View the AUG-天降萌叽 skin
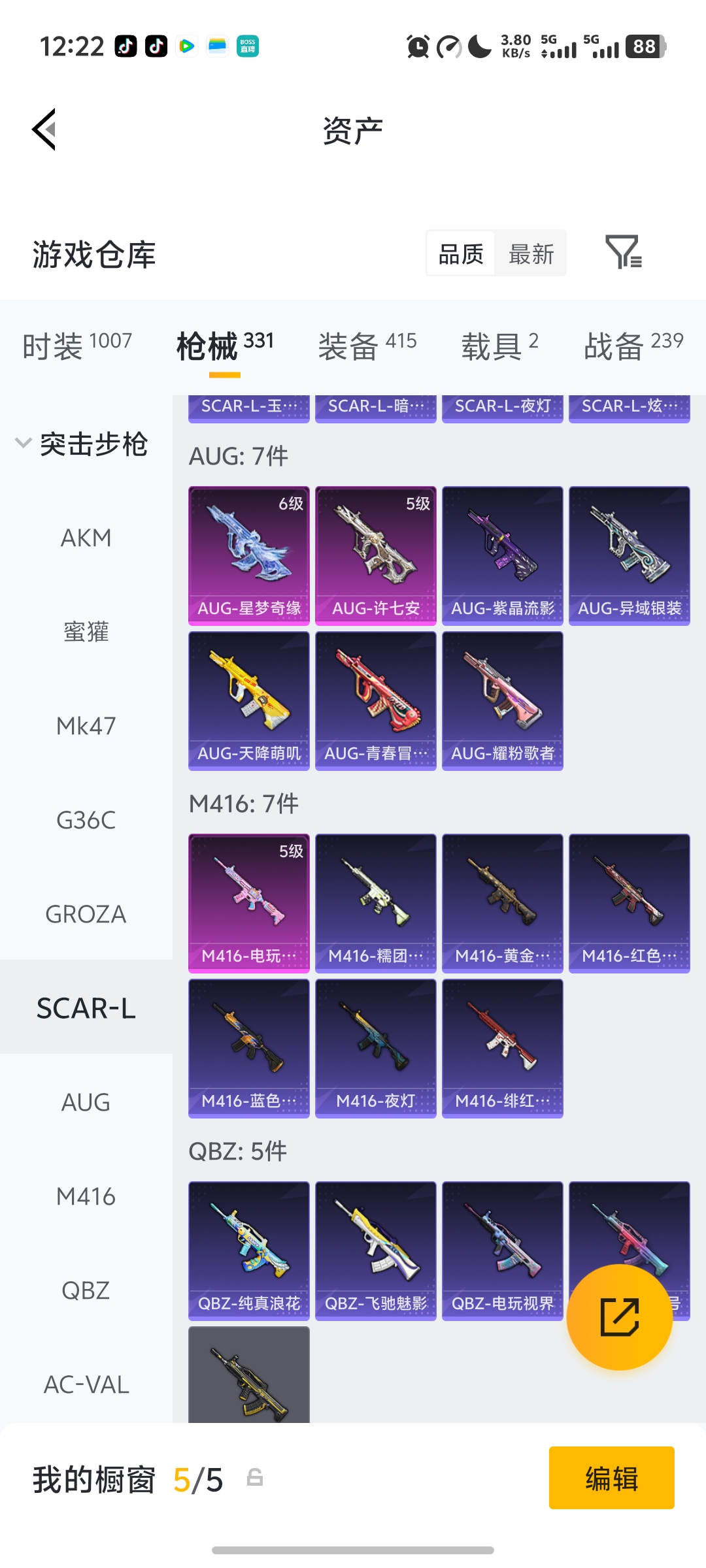Image resolution: width=706 pixels, height=1568 pixels. pyautogui.click(x=249, y=700)
